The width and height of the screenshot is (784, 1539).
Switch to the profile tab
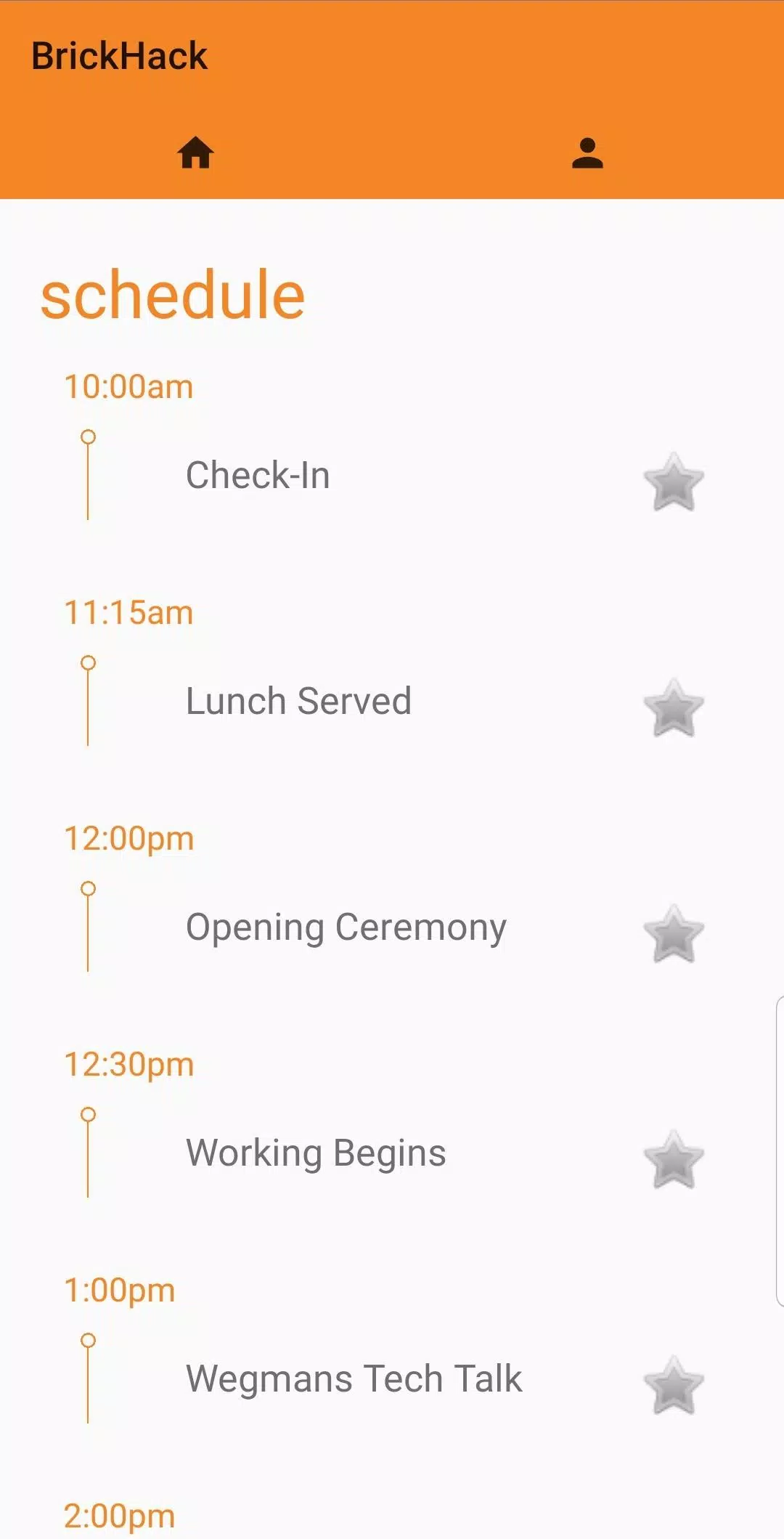[587, 153]
